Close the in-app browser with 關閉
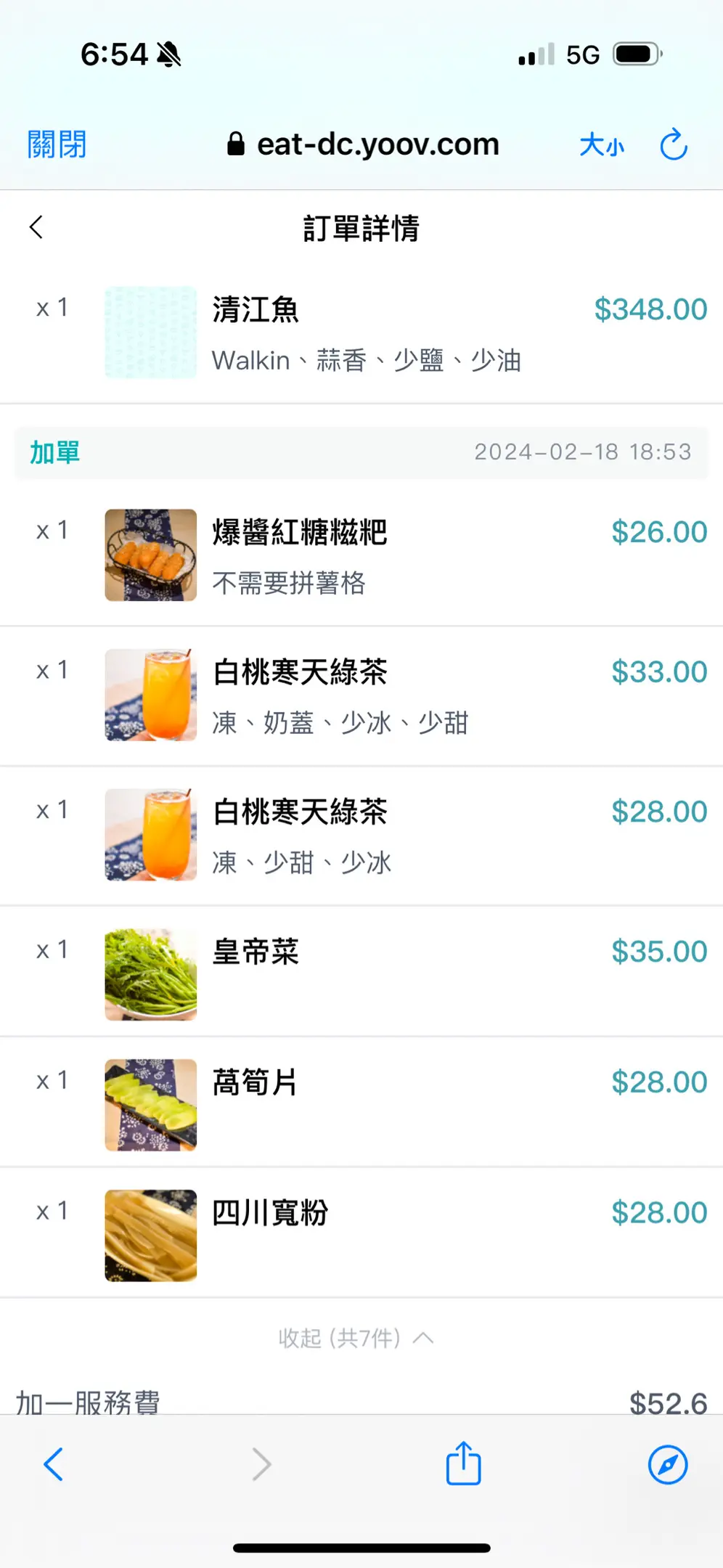Image resolution: width=723 pixels, height=1568 pixels. [57, 144]
